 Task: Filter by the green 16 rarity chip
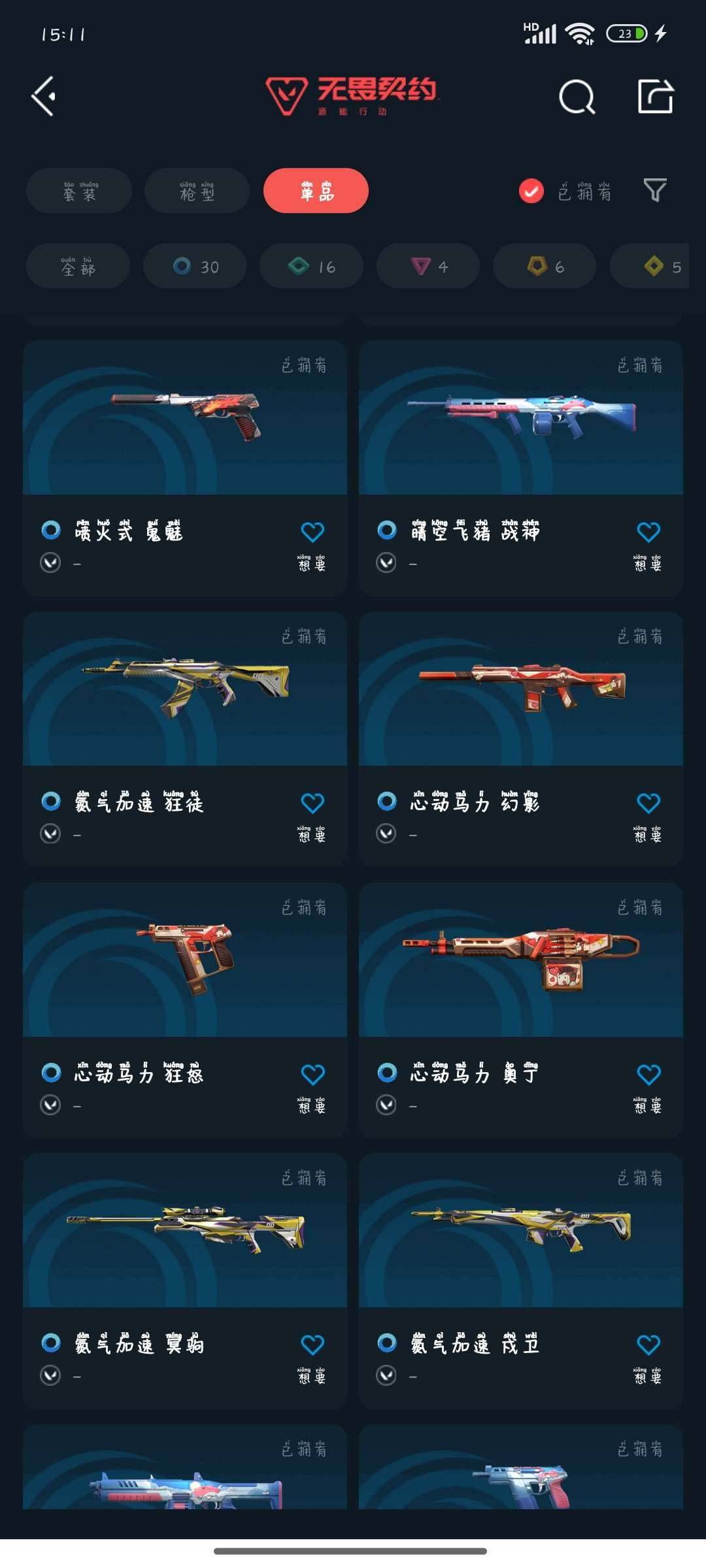pos(311,267)
